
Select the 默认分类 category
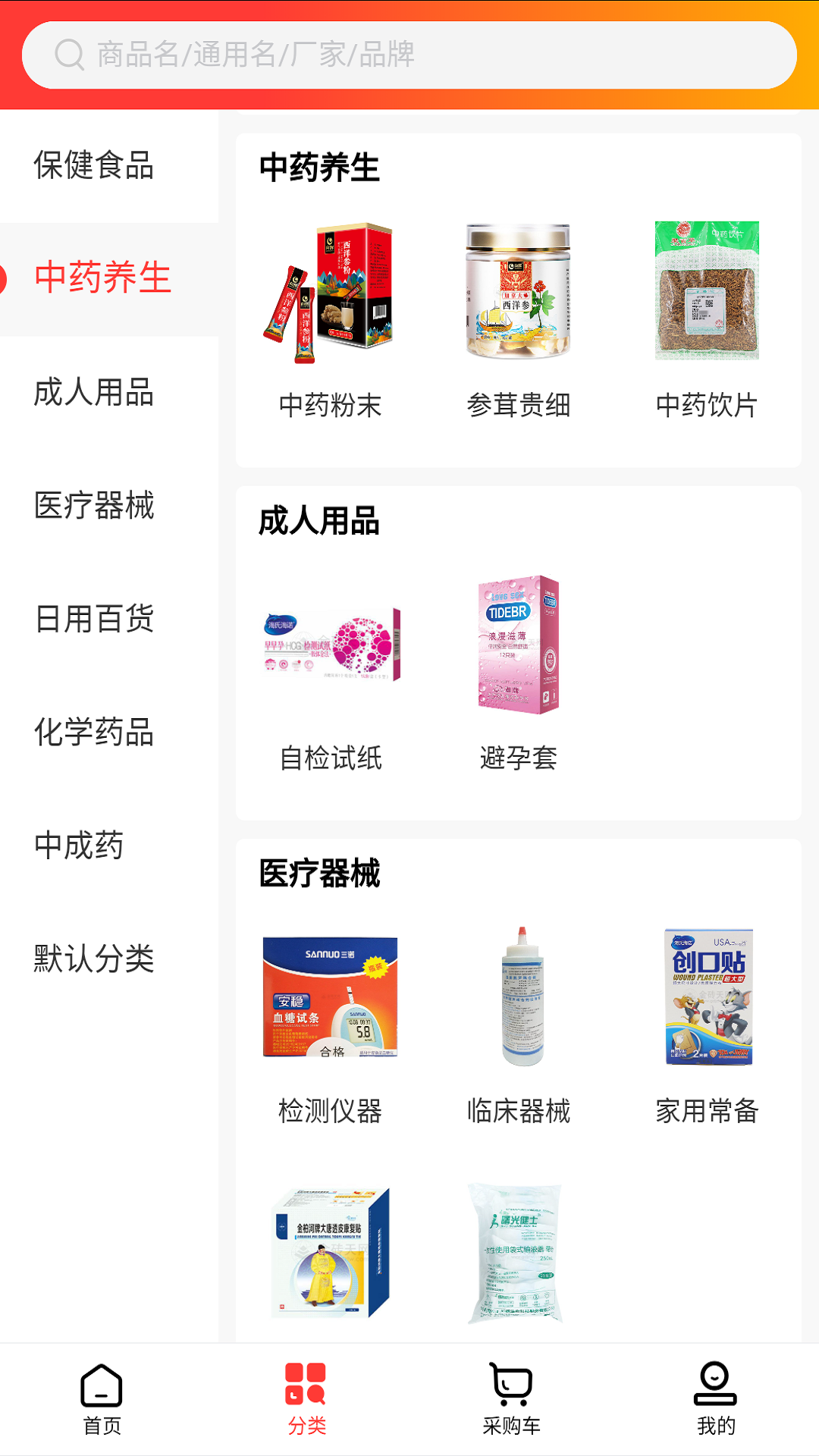pos(93,959)
